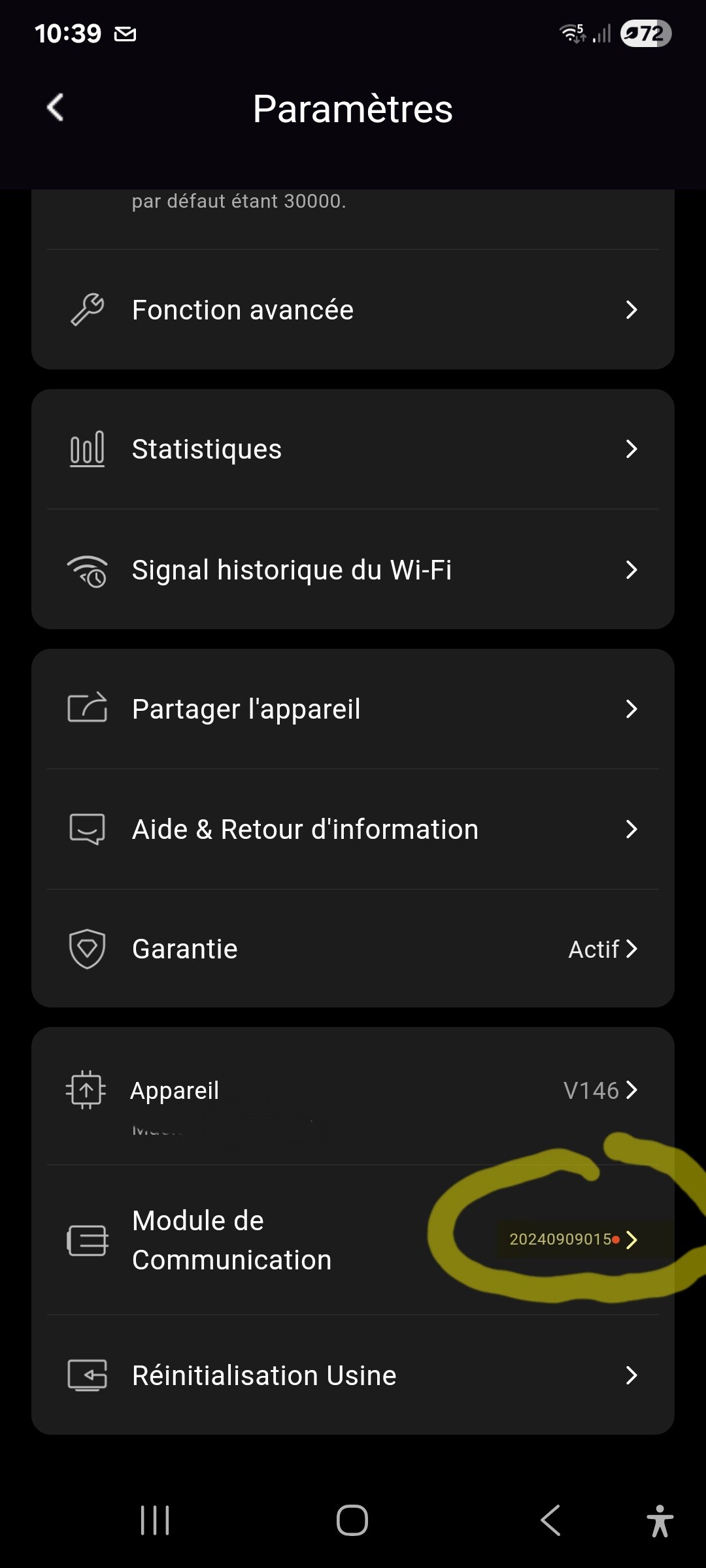The image size is (706, 1568).
Task: Open Aide & Retour d'information
Action: tap(353, 829)
